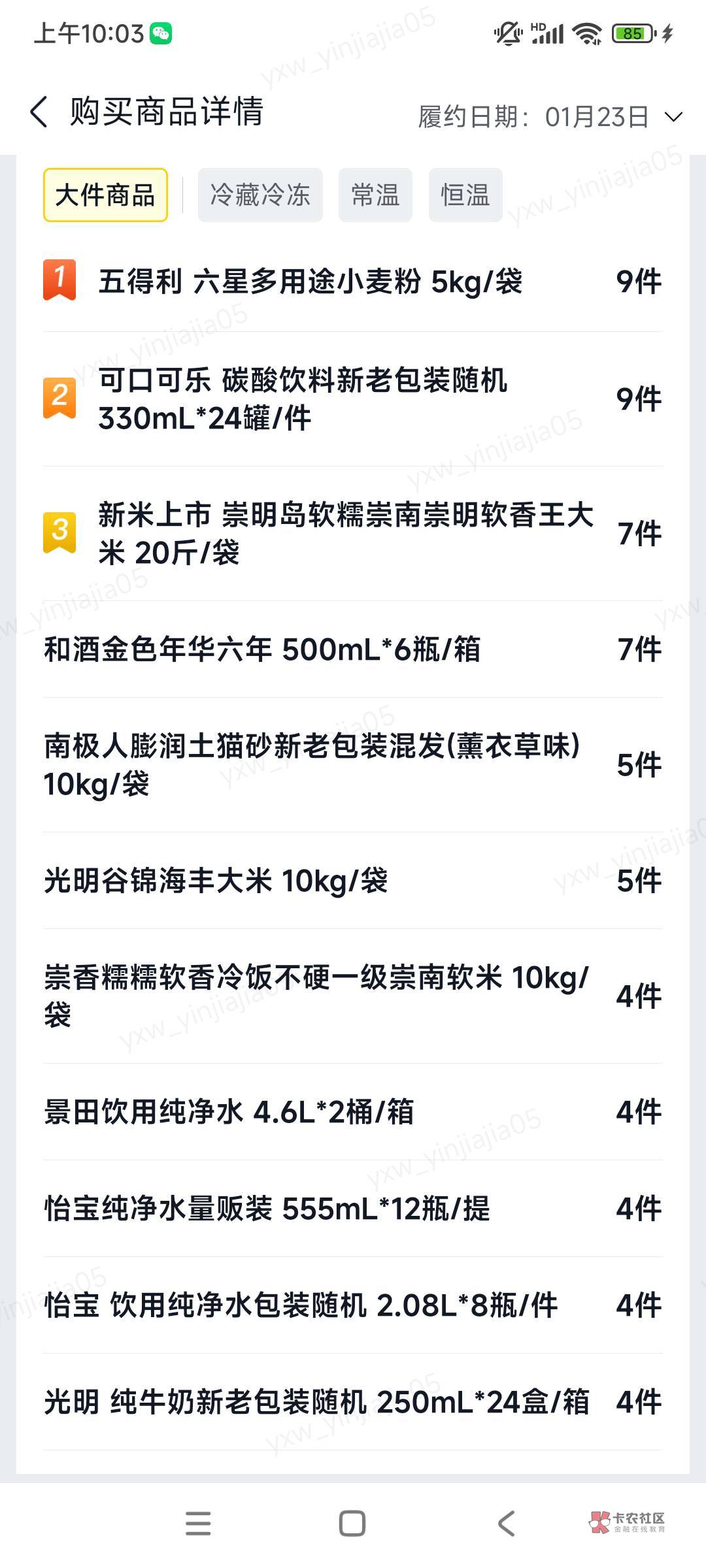Tap the system home button
706x1568 pixels.
(352, 1524)
